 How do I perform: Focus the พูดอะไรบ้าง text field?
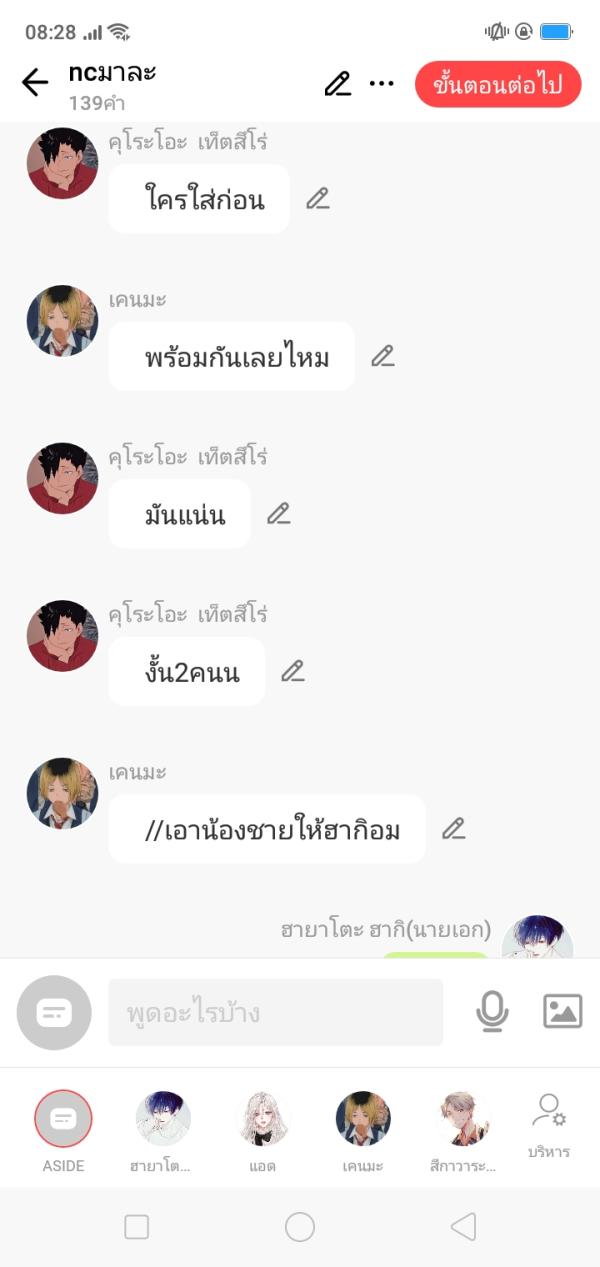click(275, 1013)
